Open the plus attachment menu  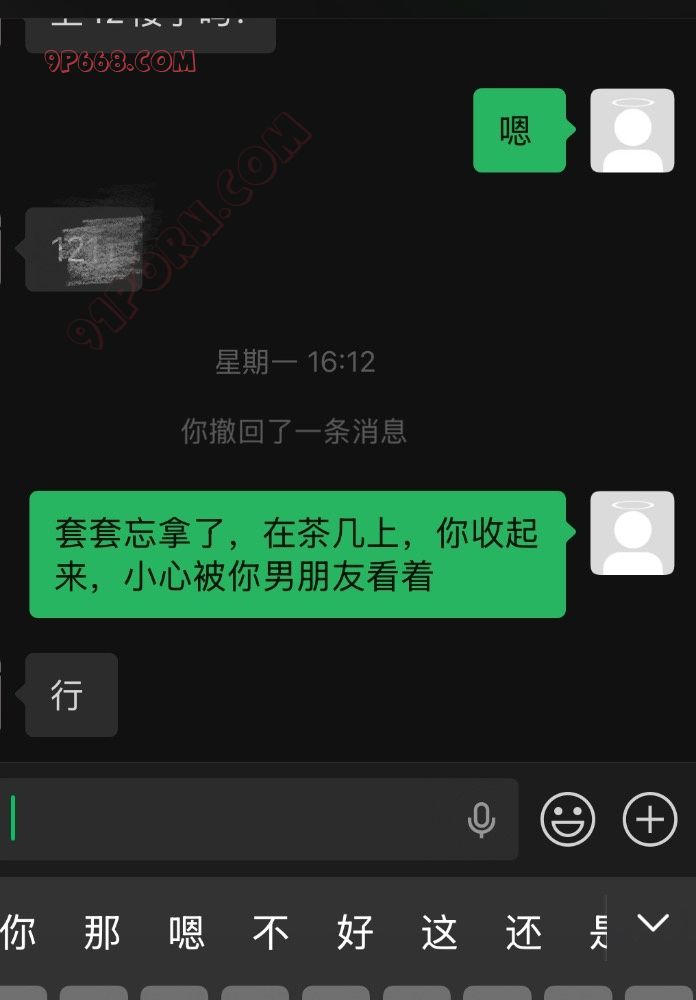tap(650, 820)
